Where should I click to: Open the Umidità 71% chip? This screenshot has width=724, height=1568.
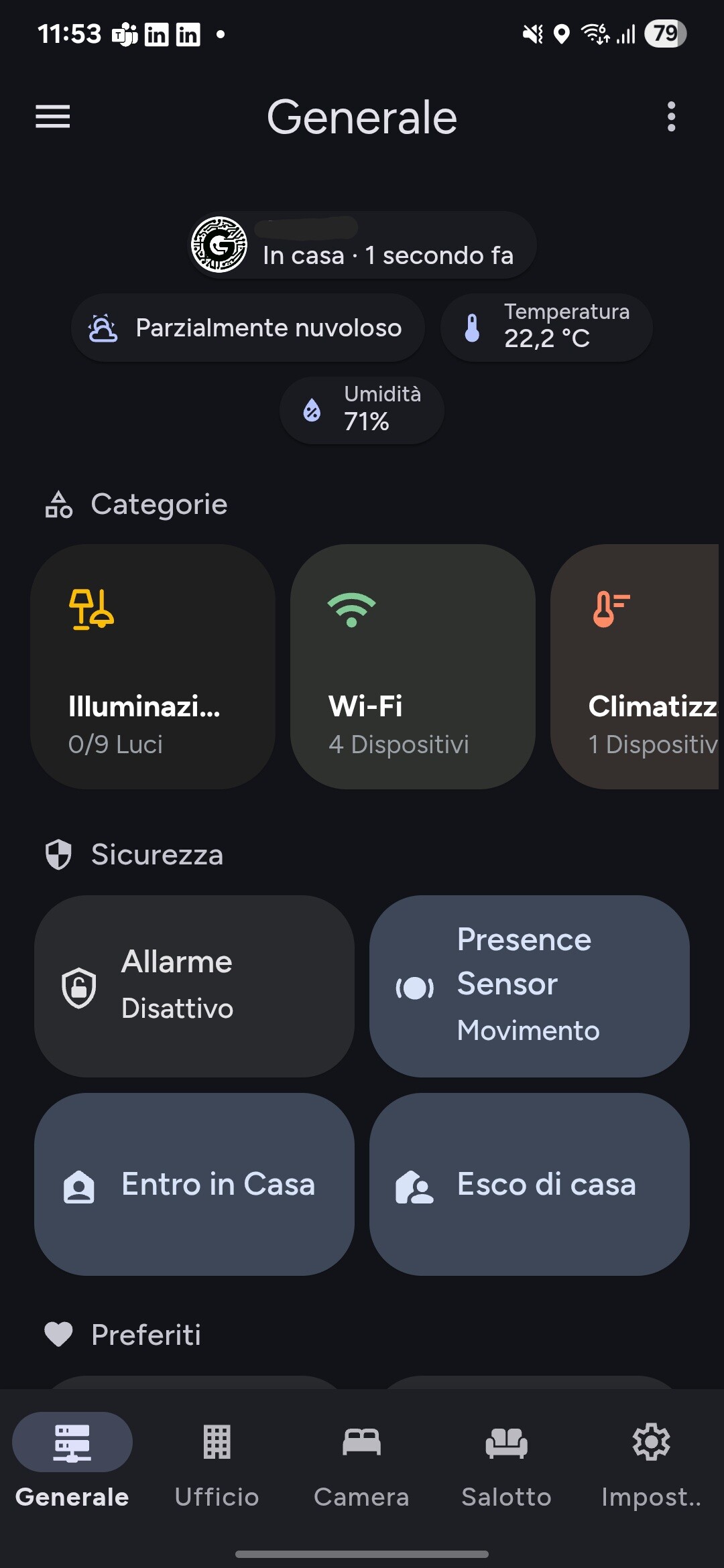click(x=362, y=409)
